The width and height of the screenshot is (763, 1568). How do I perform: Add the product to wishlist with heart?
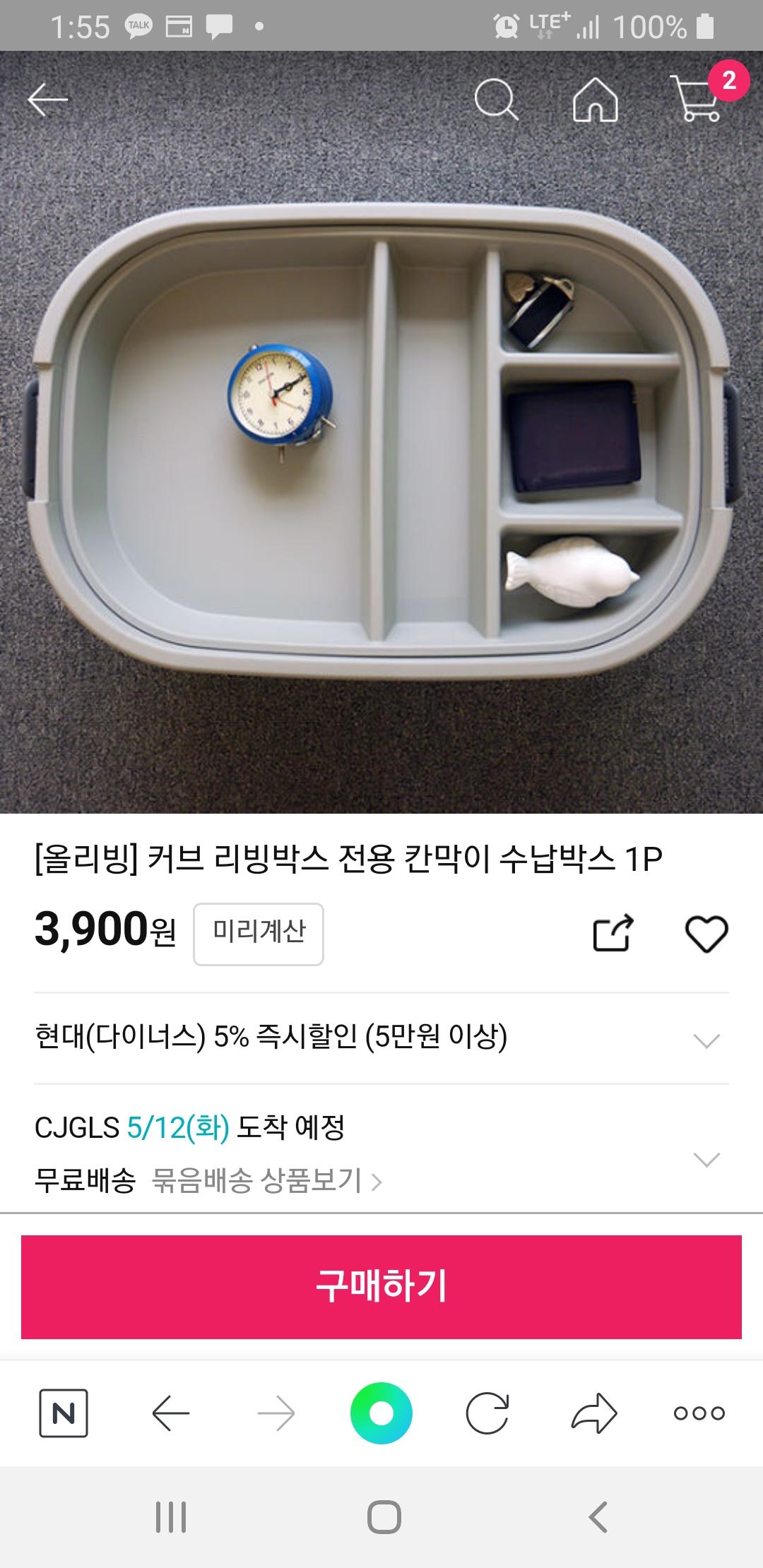point(706,933)
